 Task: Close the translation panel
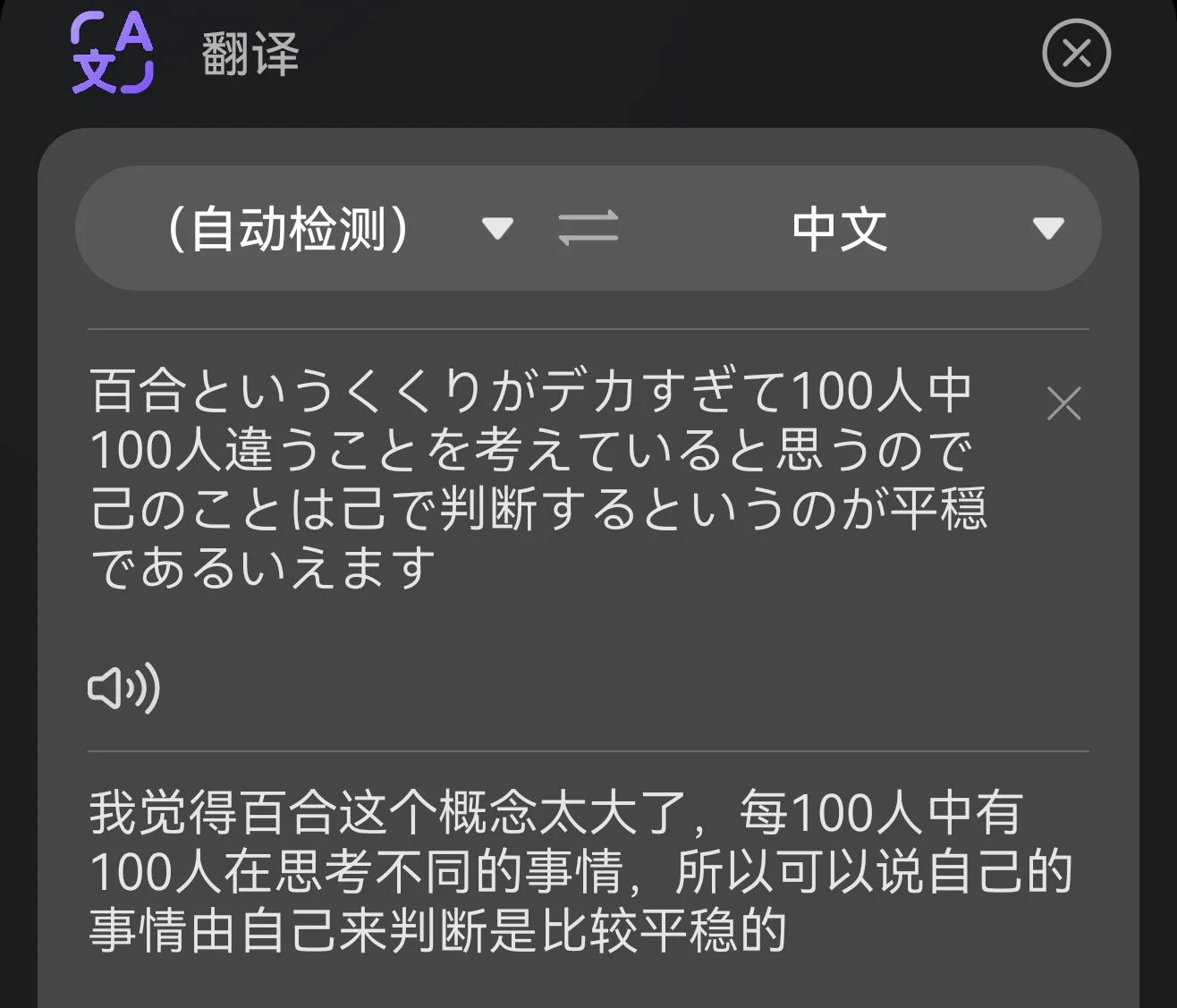pos(1076,54)
